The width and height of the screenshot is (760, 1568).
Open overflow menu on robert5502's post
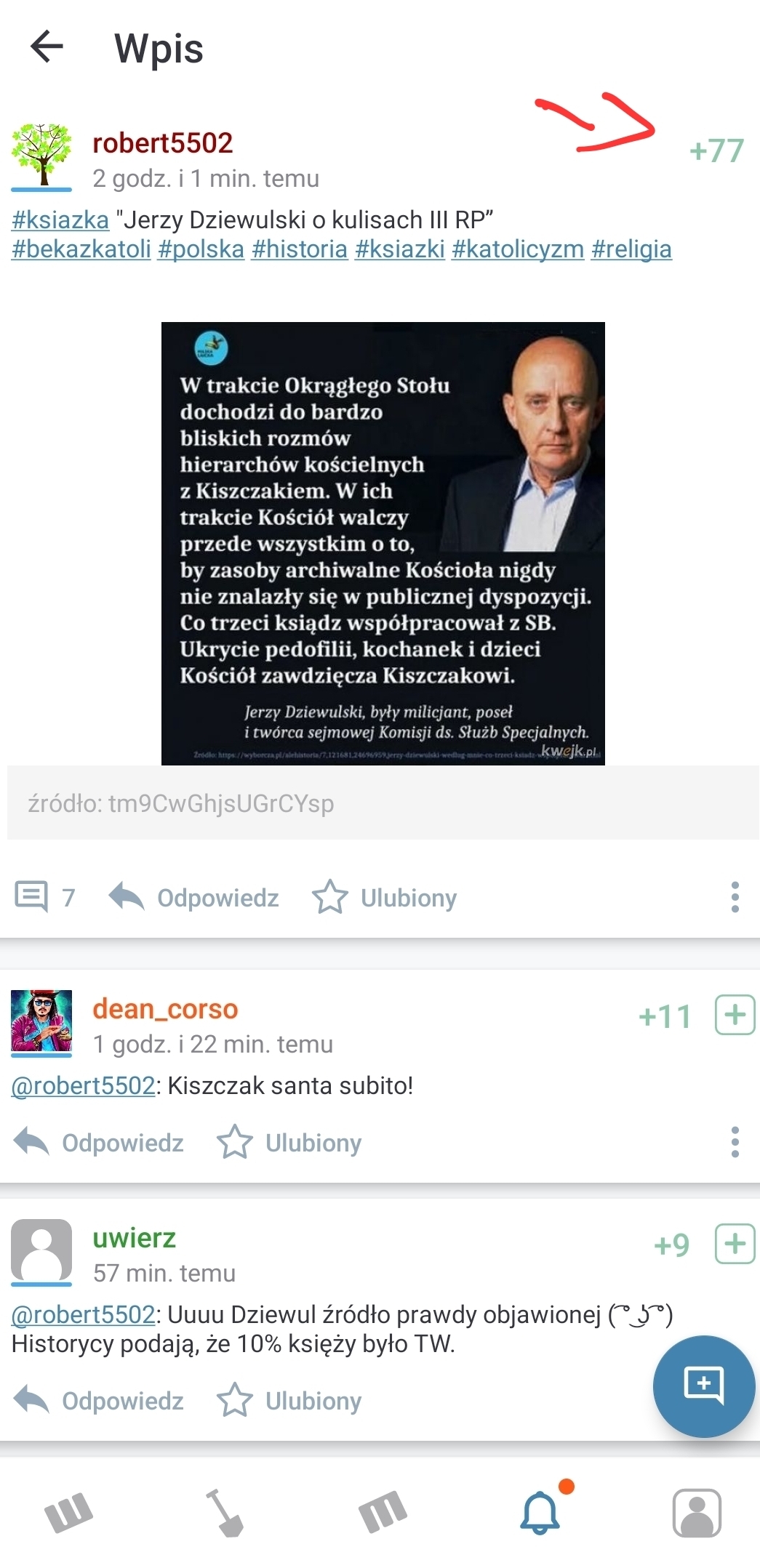[x=735, y=897]
